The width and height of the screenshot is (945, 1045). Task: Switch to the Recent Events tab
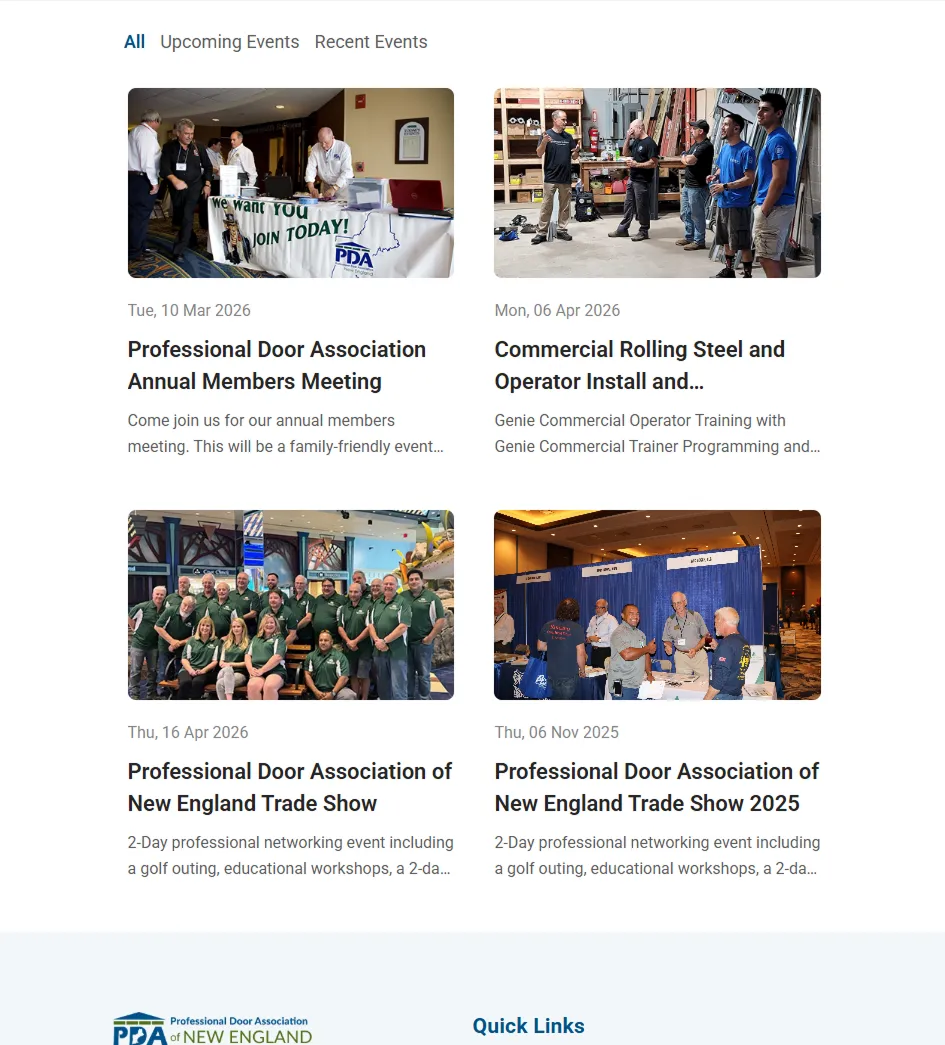tap(371, 42)
